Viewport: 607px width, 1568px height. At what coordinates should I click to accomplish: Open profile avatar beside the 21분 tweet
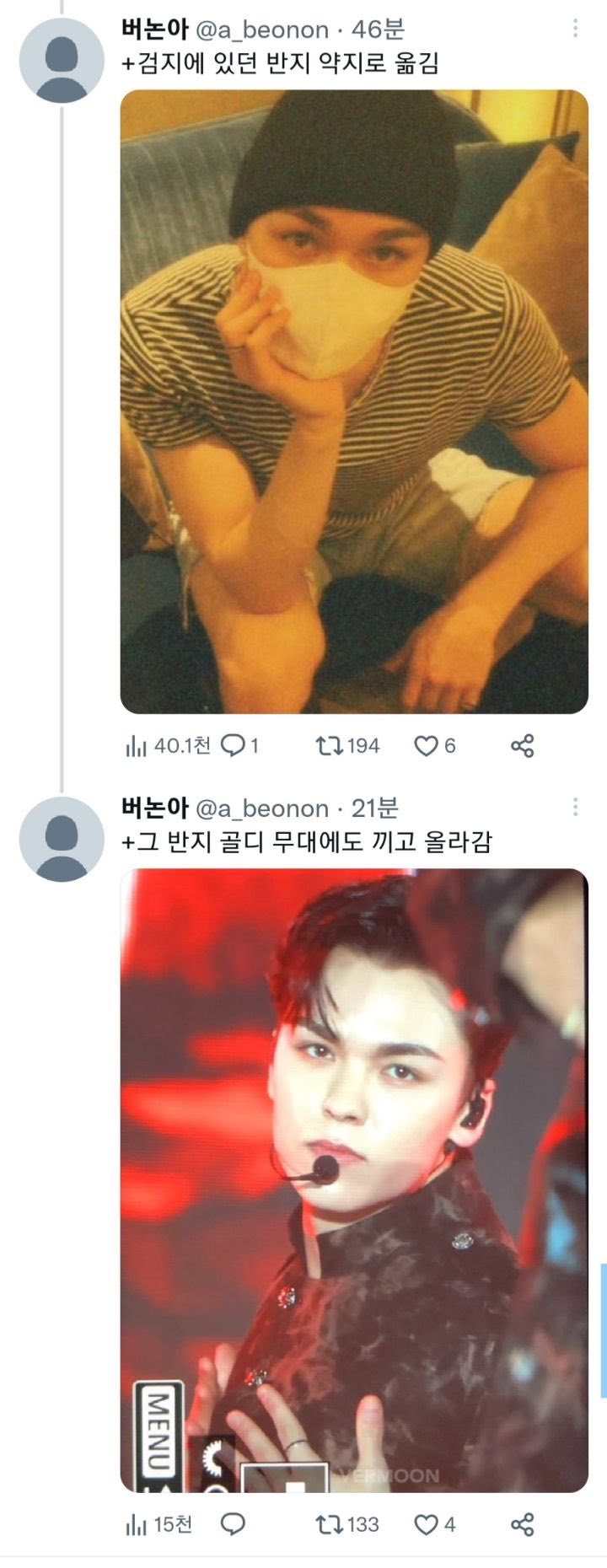[62, 839]
